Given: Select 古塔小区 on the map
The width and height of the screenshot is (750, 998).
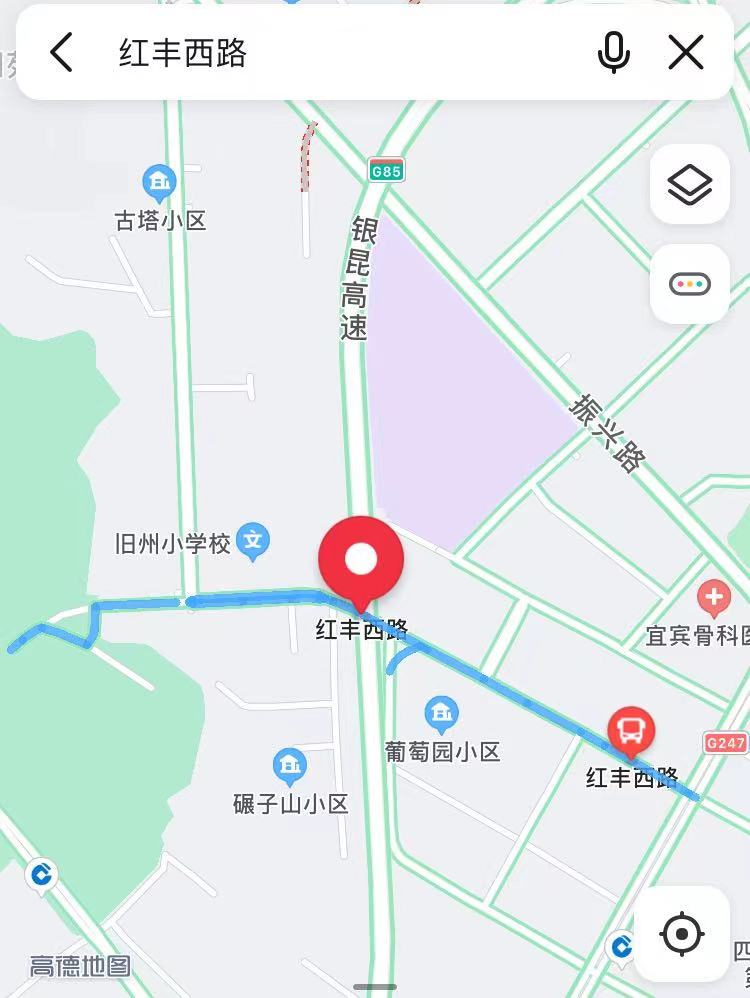Looking at the screenshot, I should 159,183.
